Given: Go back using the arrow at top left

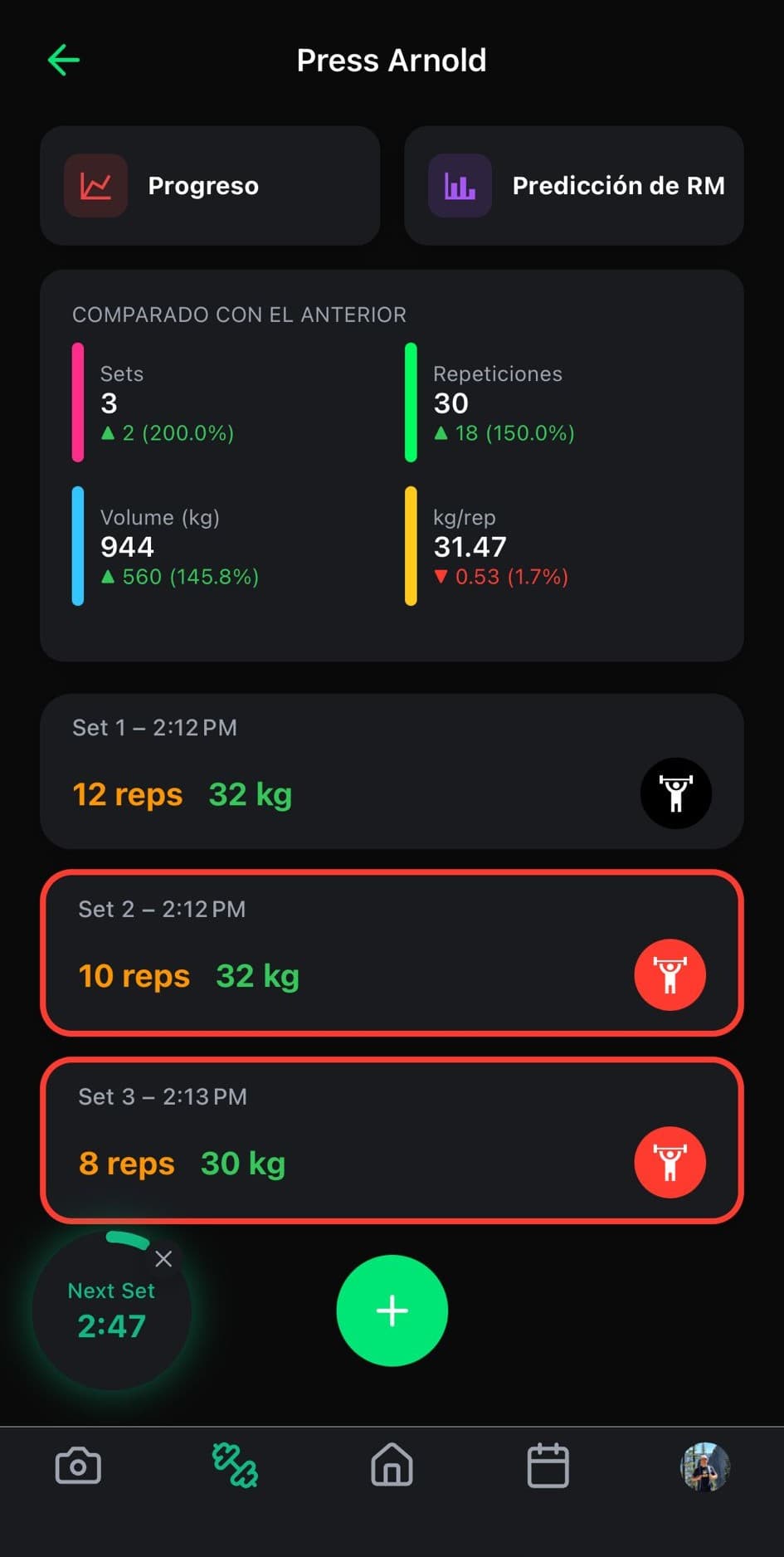Looking at the screenshot, I should (63, 59).
